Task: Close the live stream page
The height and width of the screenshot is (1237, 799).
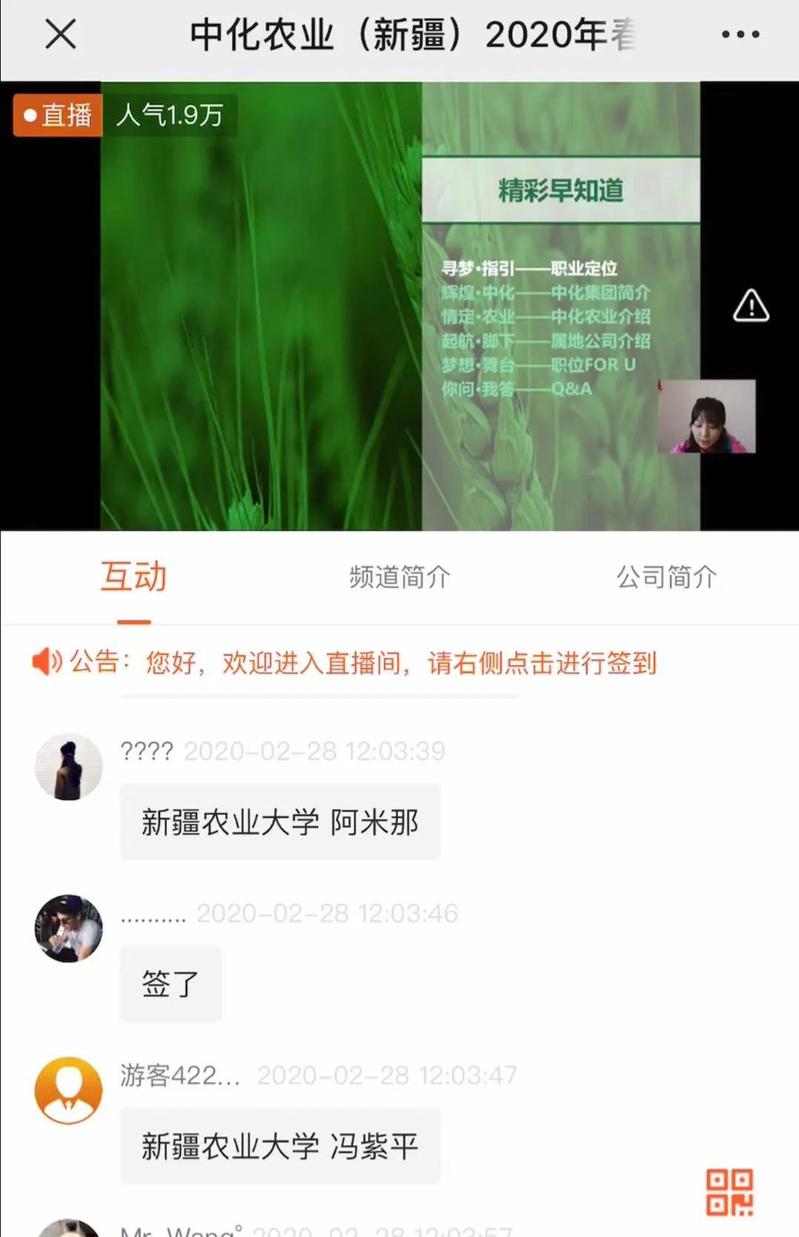Action: click(x=61, y=36)
